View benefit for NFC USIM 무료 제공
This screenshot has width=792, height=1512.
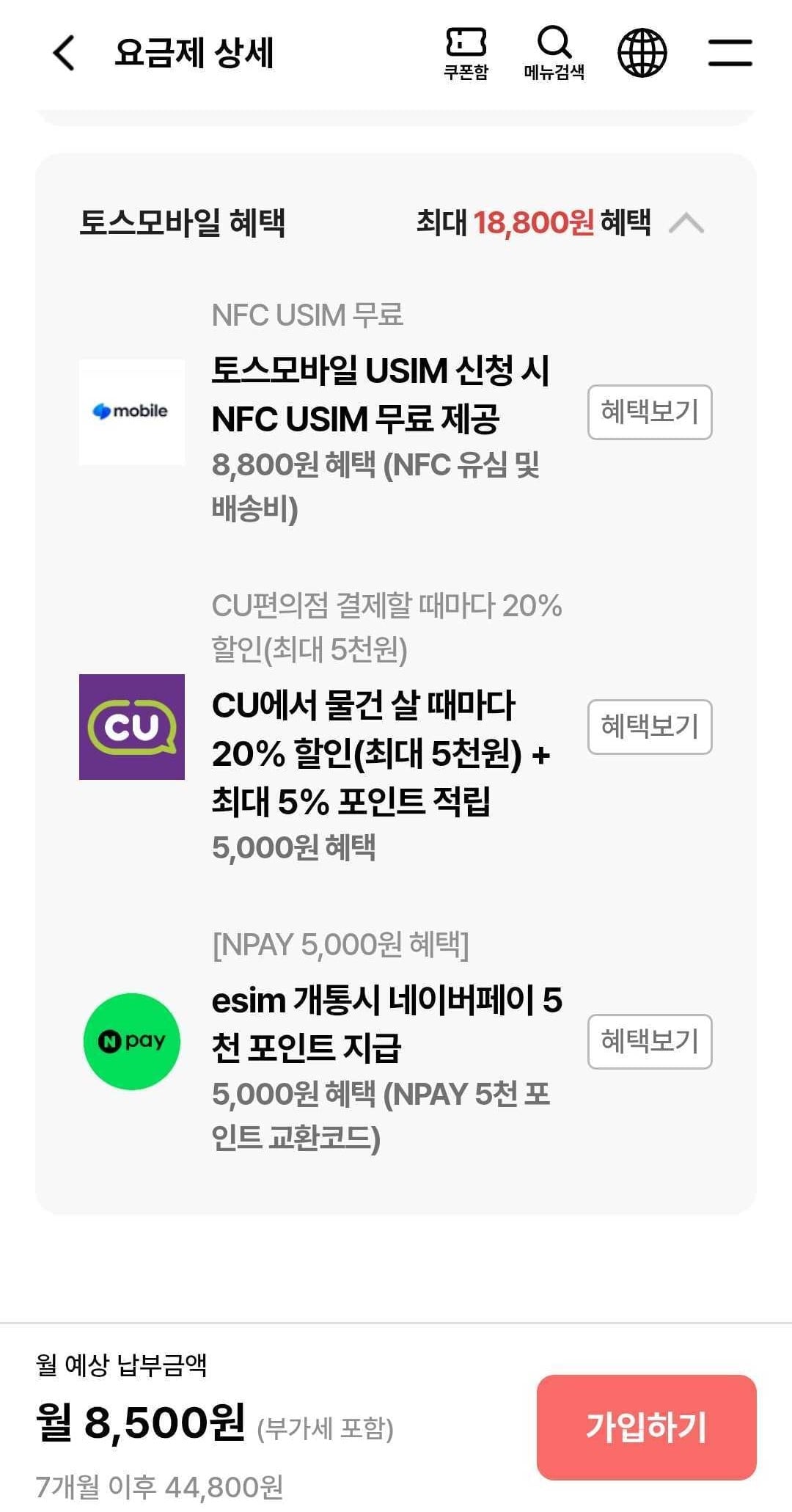pos(650,412)
